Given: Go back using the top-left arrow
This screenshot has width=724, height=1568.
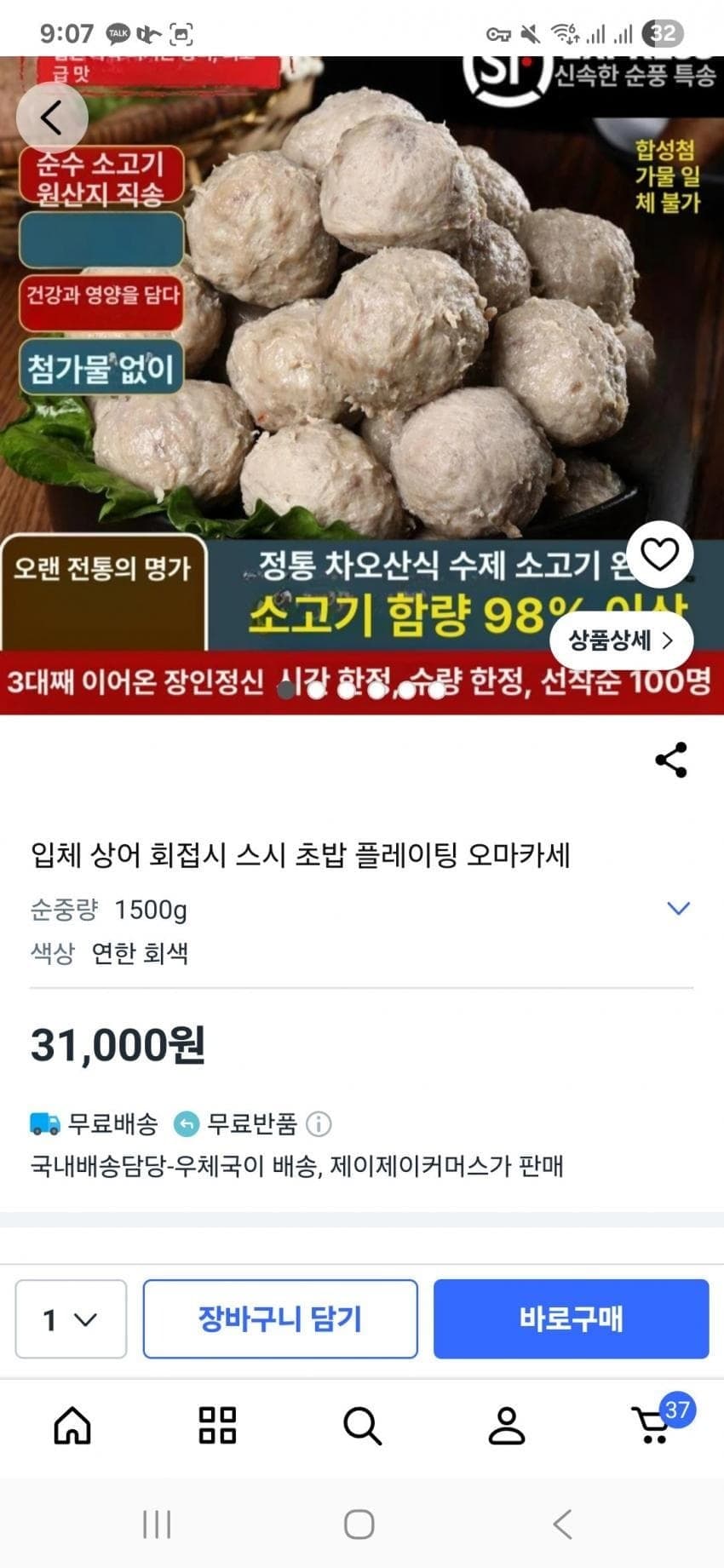Looking at the screenshot, I should coord(52,118).
